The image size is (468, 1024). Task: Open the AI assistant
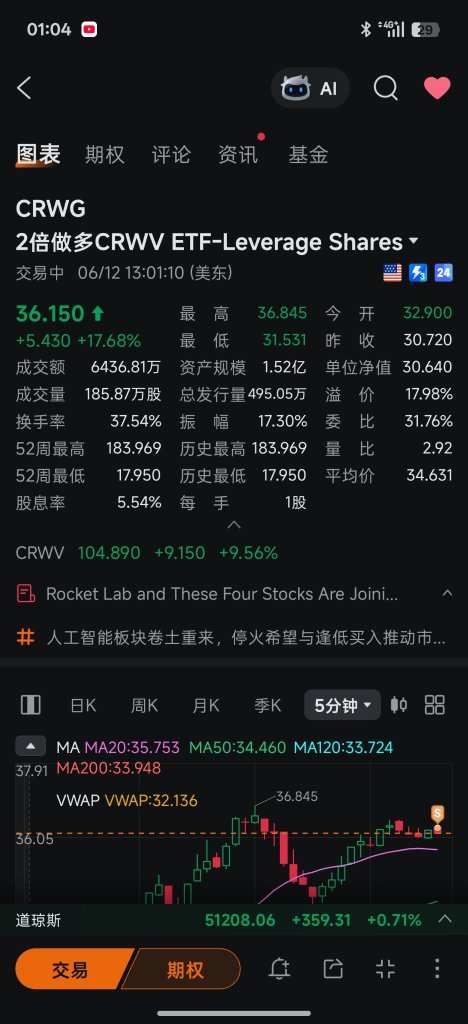[310, 88]
